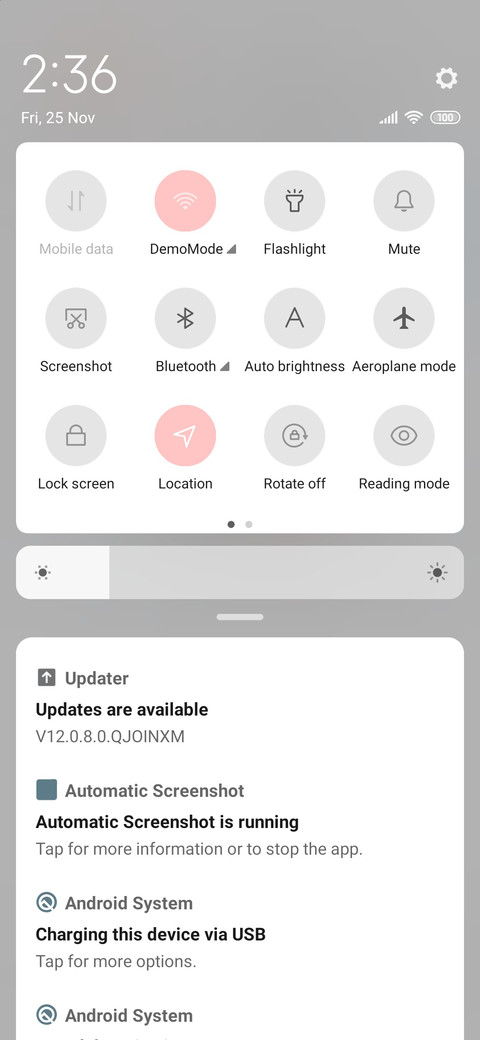Switch on Aeroplane mode
The image size is (480, 1040).
(x=404, y=318)
